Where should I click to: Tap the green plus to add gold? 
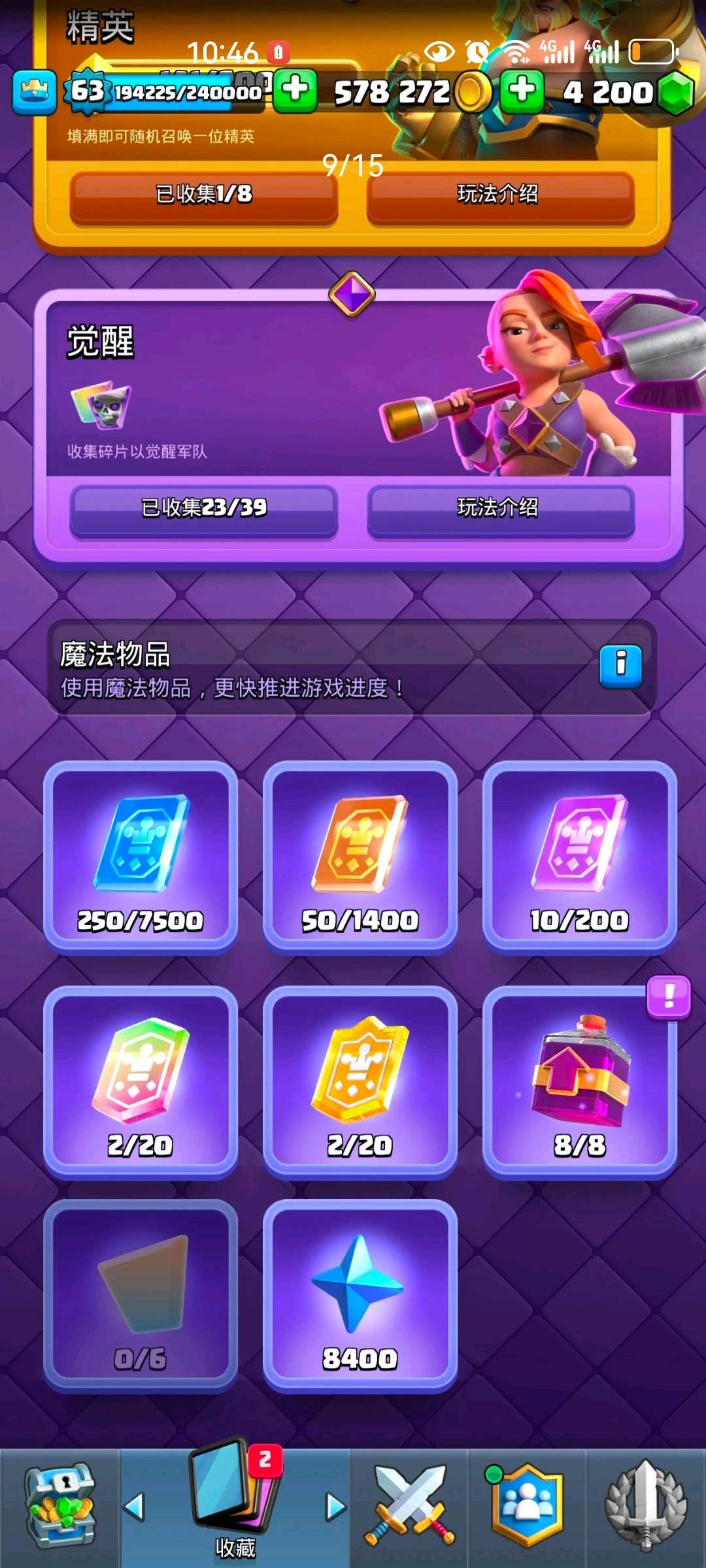point(296,90)
